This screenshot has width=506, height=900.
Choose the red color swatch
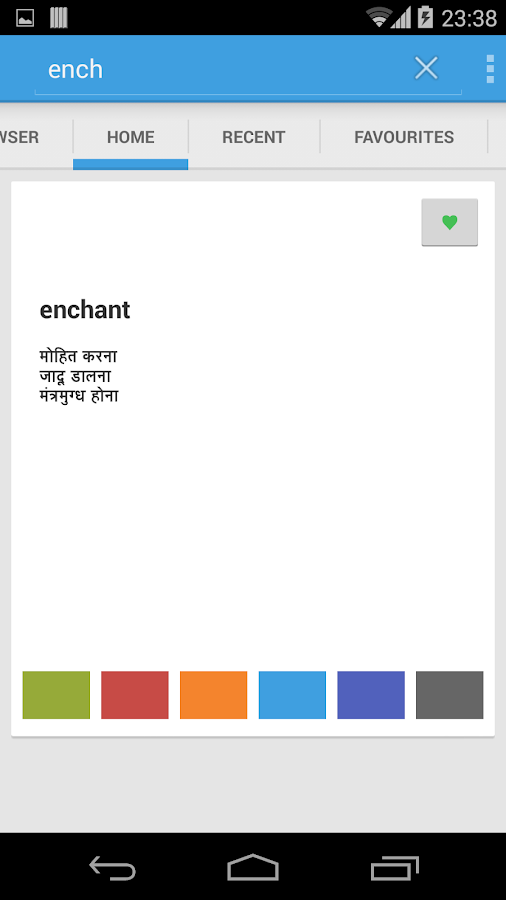click(135, 695)
